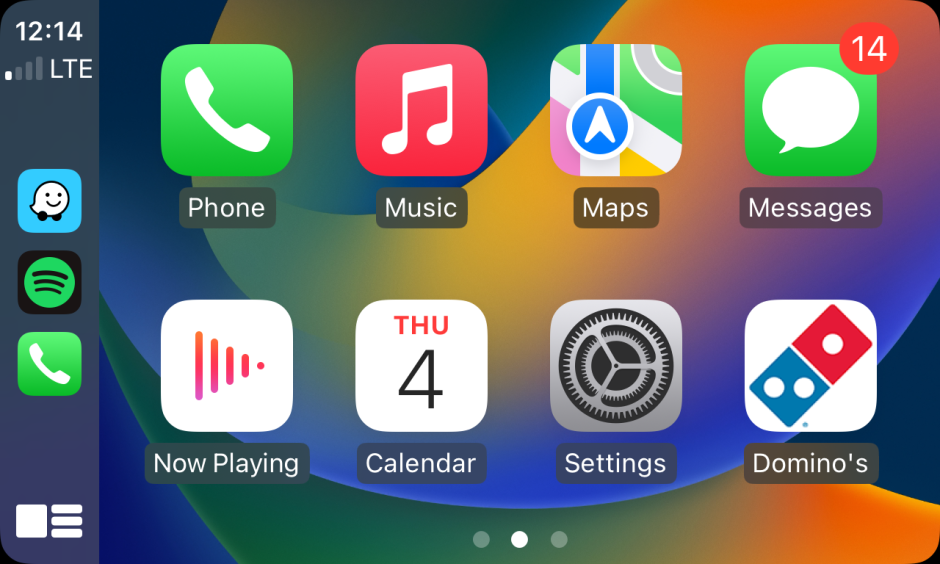Open Apple Maps

click(616, 110)
